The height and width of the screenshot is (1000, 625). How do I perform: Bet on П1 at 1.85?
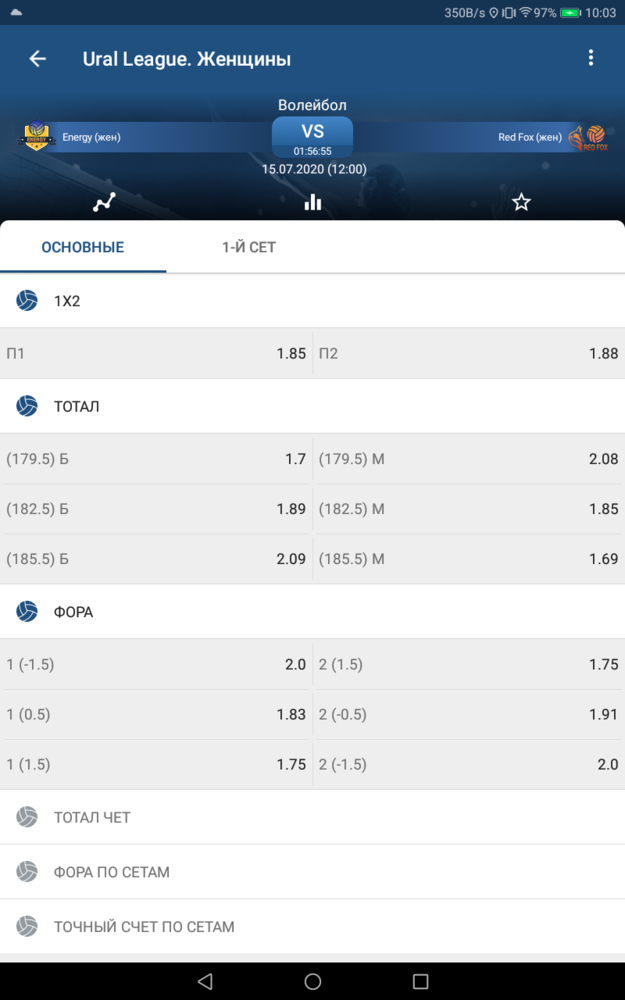tap(156, 354)
